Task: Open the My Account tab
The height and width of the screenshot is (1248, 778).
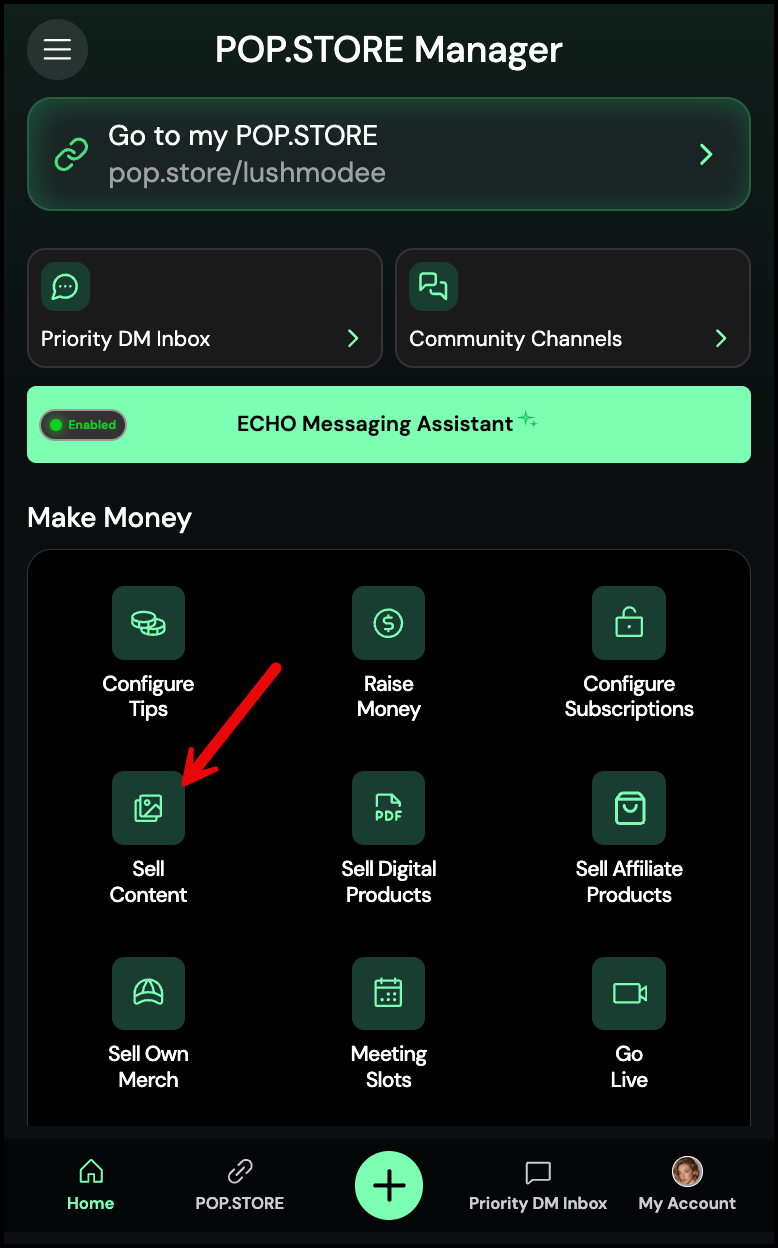Action: [687, 1186]
